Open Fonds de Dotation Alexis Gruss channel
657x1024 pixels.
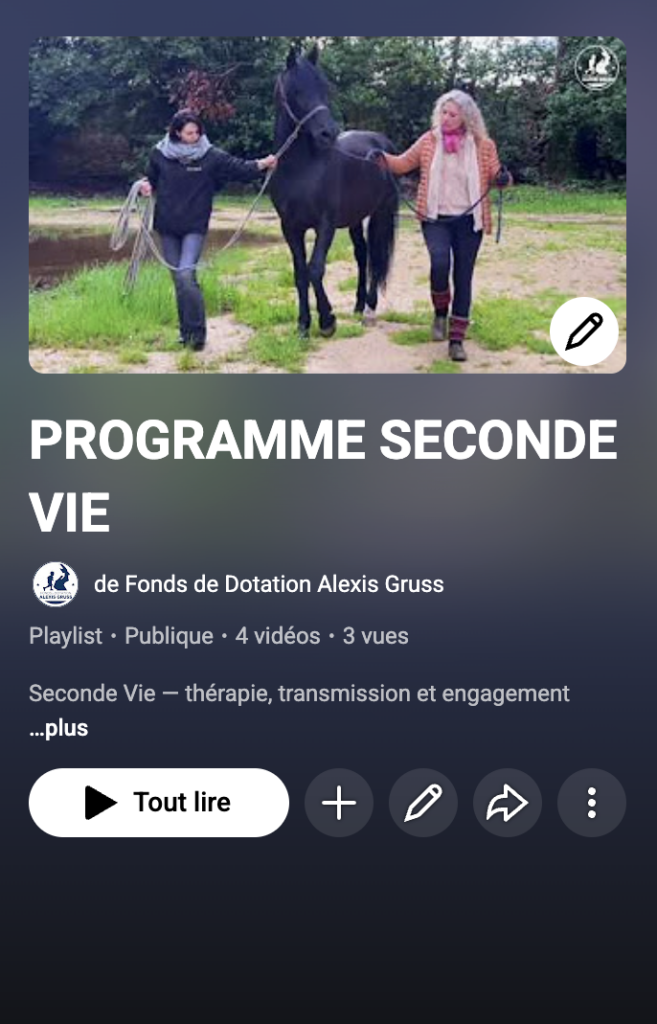[x=268, y=584]
